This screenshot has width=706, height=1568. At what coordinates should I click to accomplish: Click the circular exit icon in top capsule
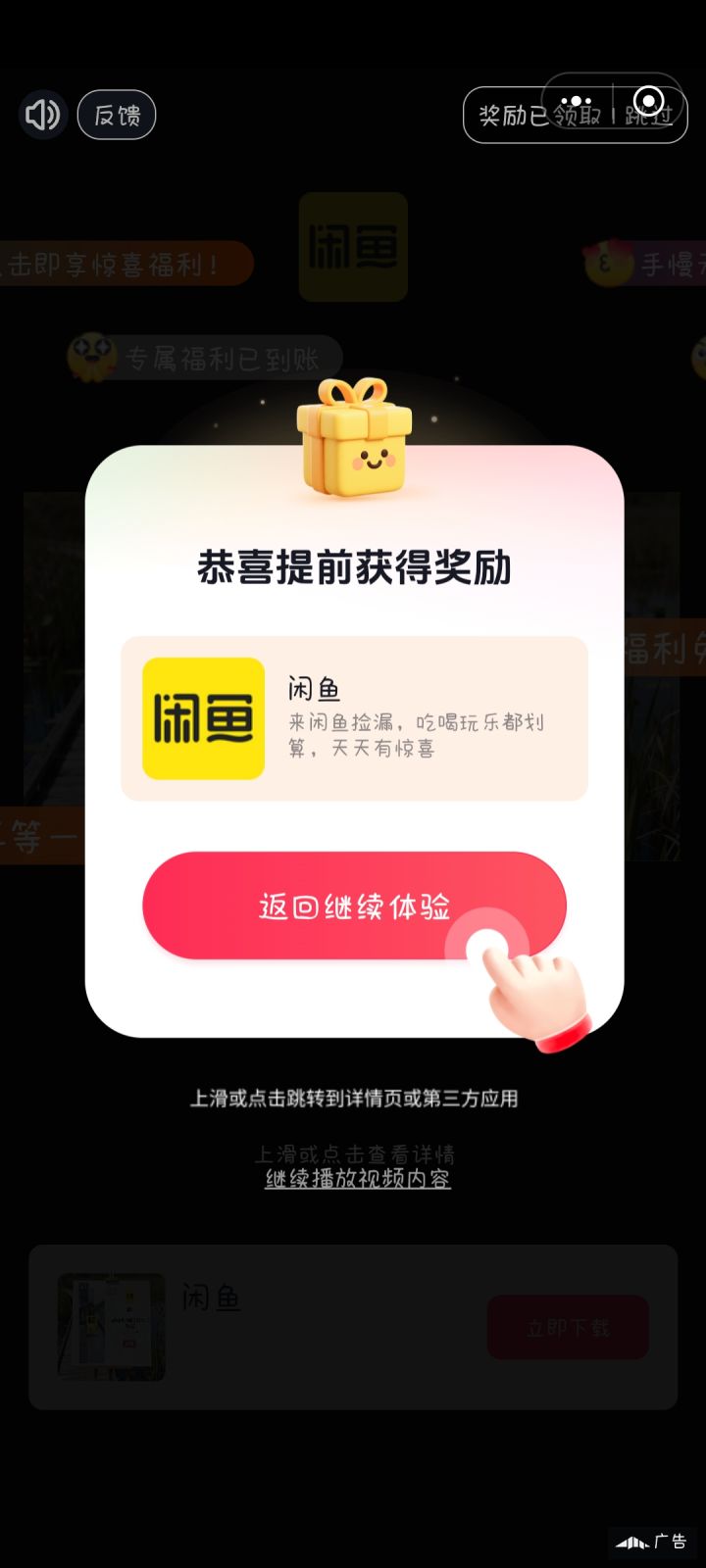649,101
